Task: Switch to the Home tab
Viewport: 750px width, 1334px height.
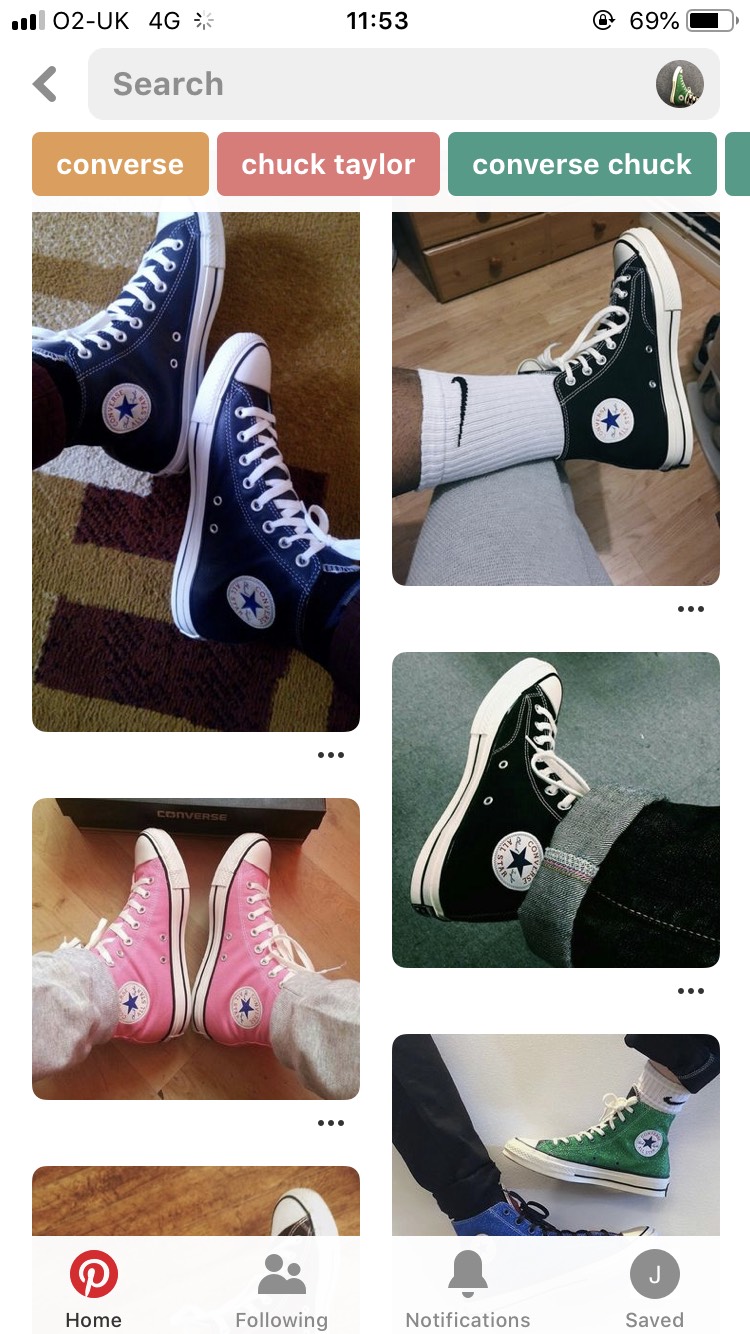Action: click(94, 1290)
